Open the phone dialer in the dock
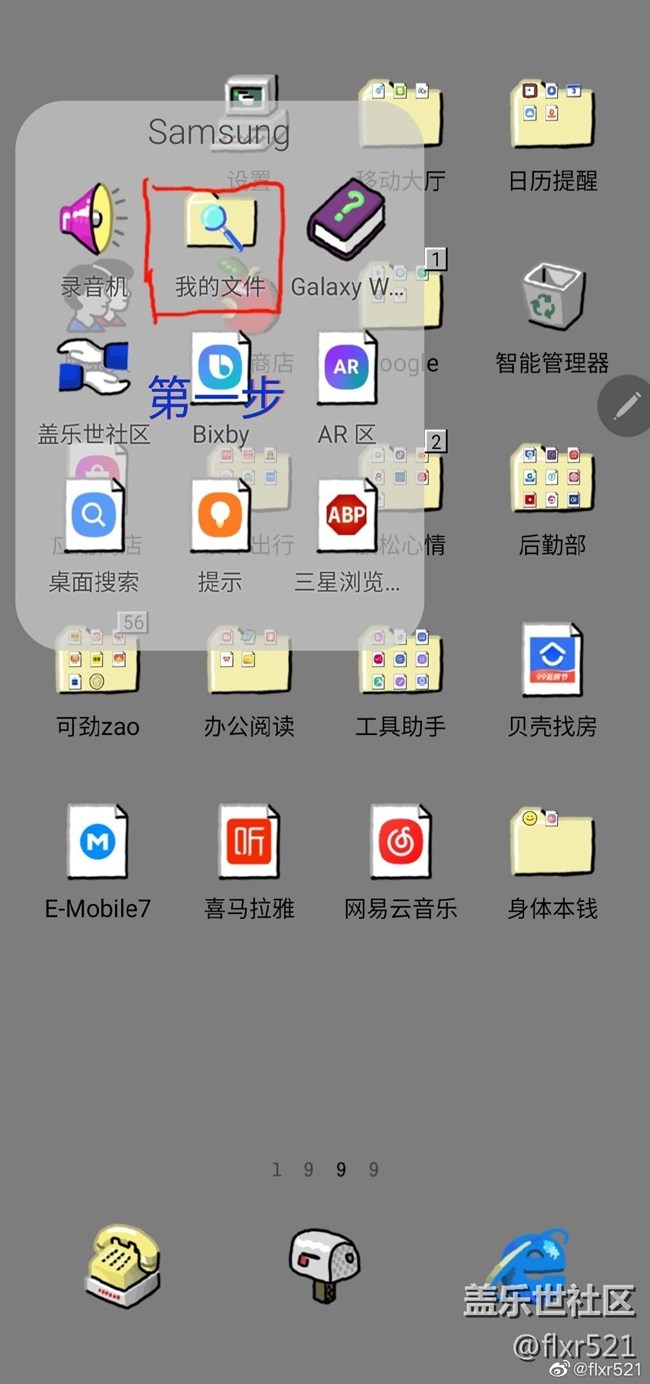The width and height of the screenshot is (650, 1384). [x=122, y=1266]
